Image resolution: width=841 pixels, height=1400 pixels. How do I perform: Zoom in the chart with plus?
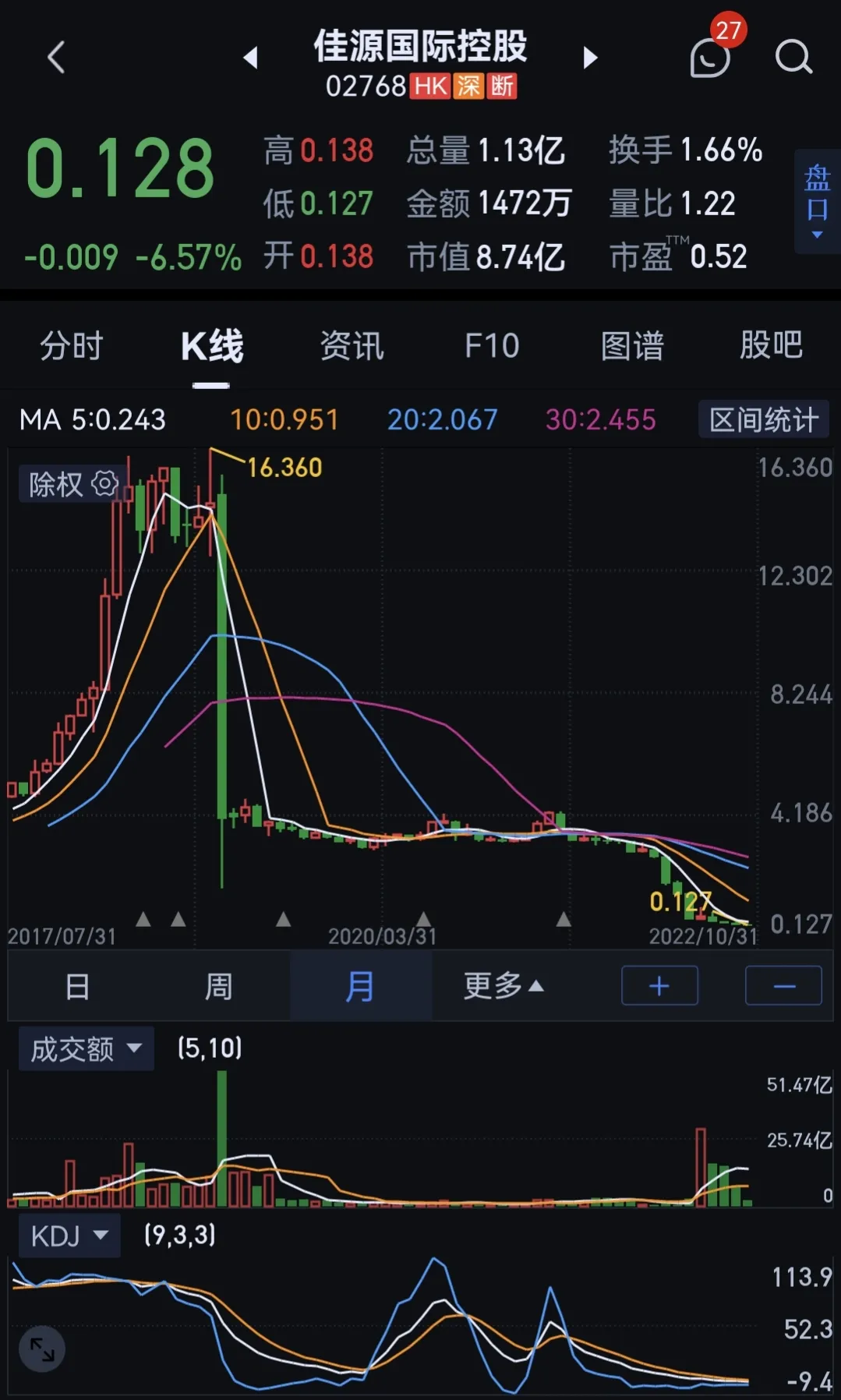[659, 986]
